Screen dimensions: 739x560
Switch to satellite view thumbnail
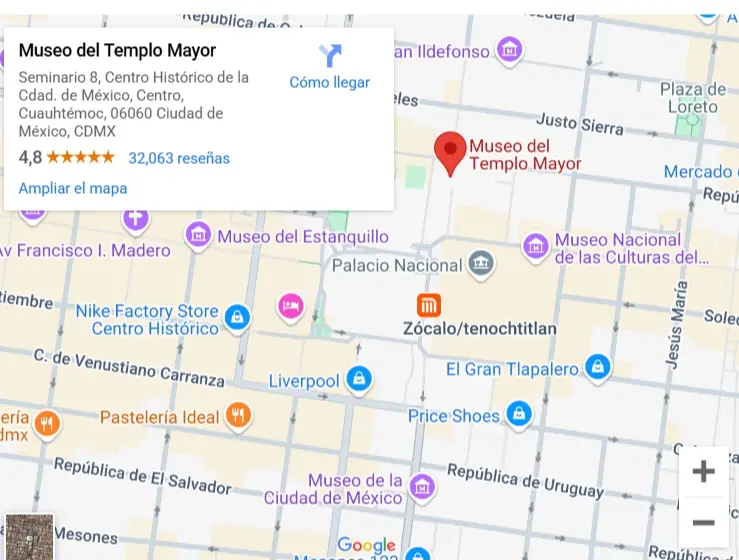pyautogui.click(x=29, y=538)
